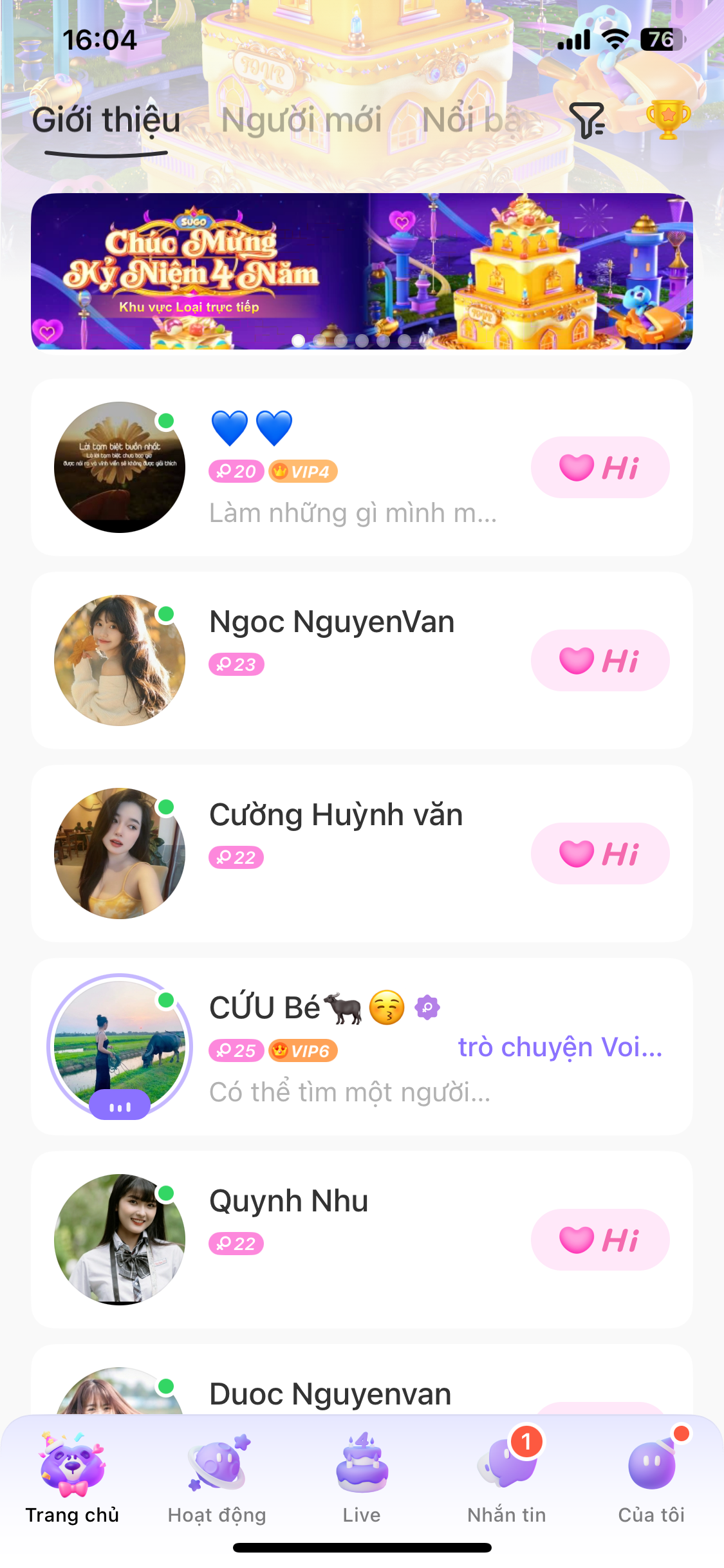Switch to the Người mới tab
The height and width of the screenshot is (1568, 724).
point(301,120)
